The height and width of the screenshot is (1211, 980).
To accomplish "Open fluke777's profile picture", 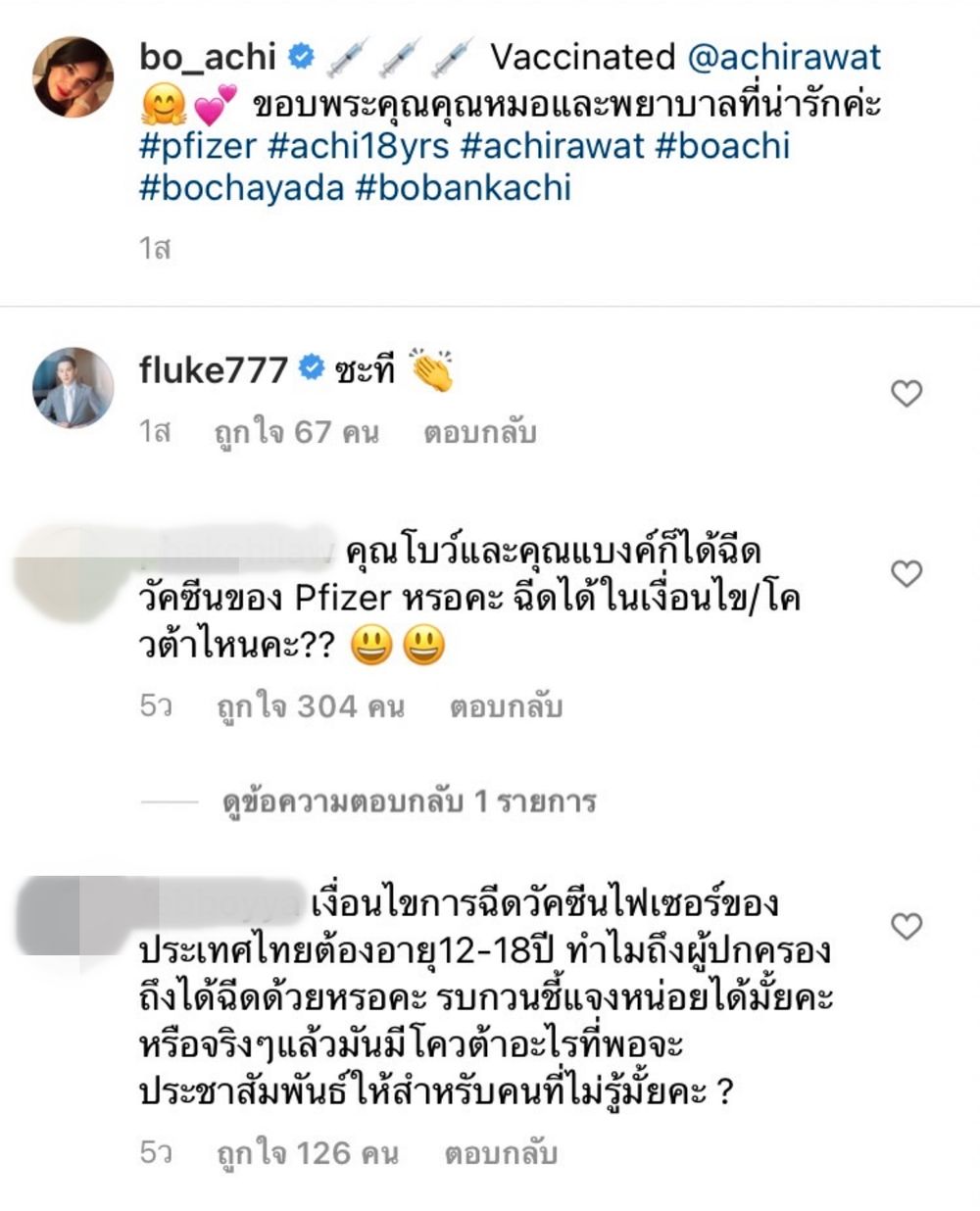I will click(x=73, y=387).
